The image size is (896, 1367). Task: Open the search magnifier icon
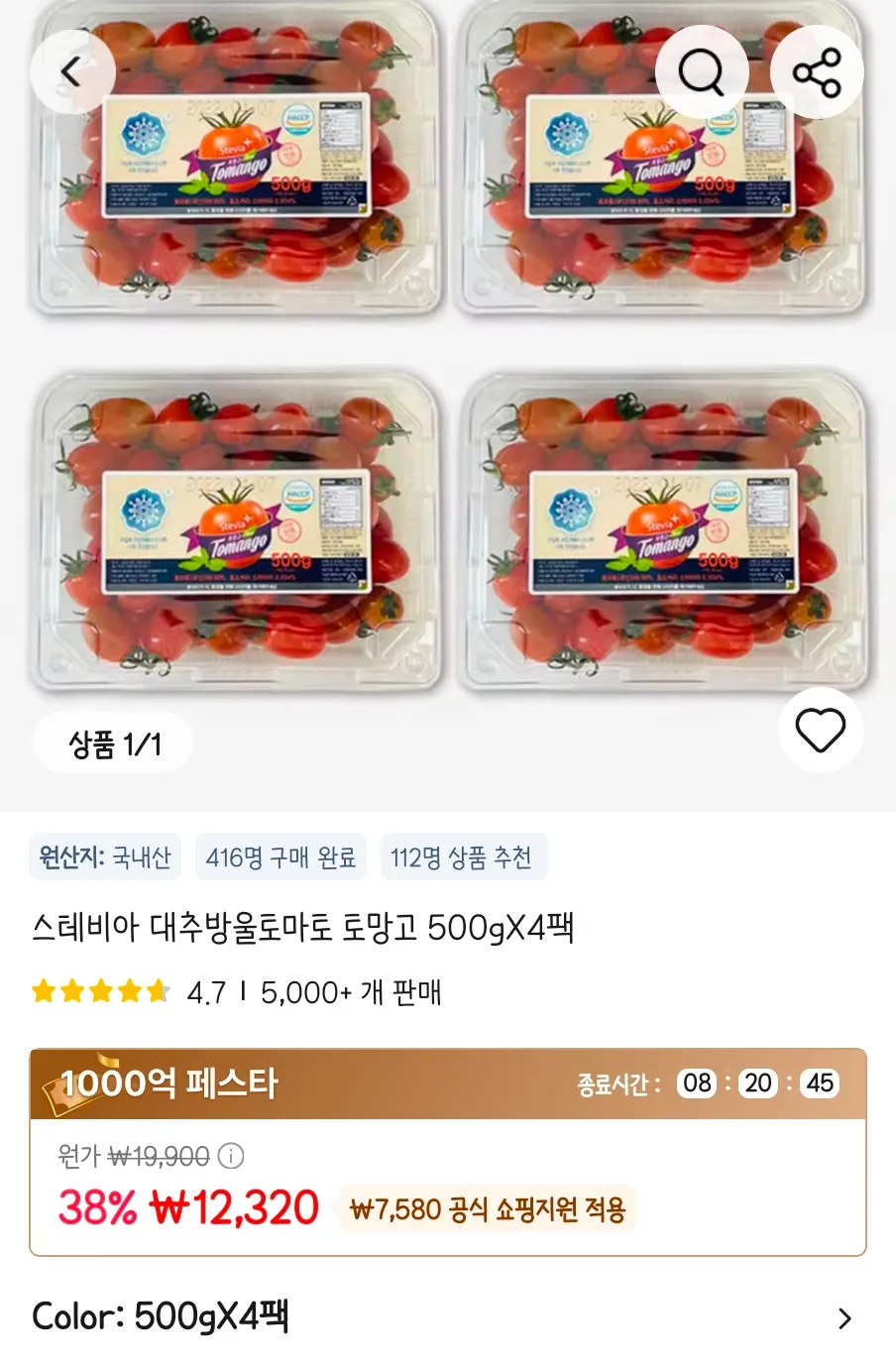702,71
